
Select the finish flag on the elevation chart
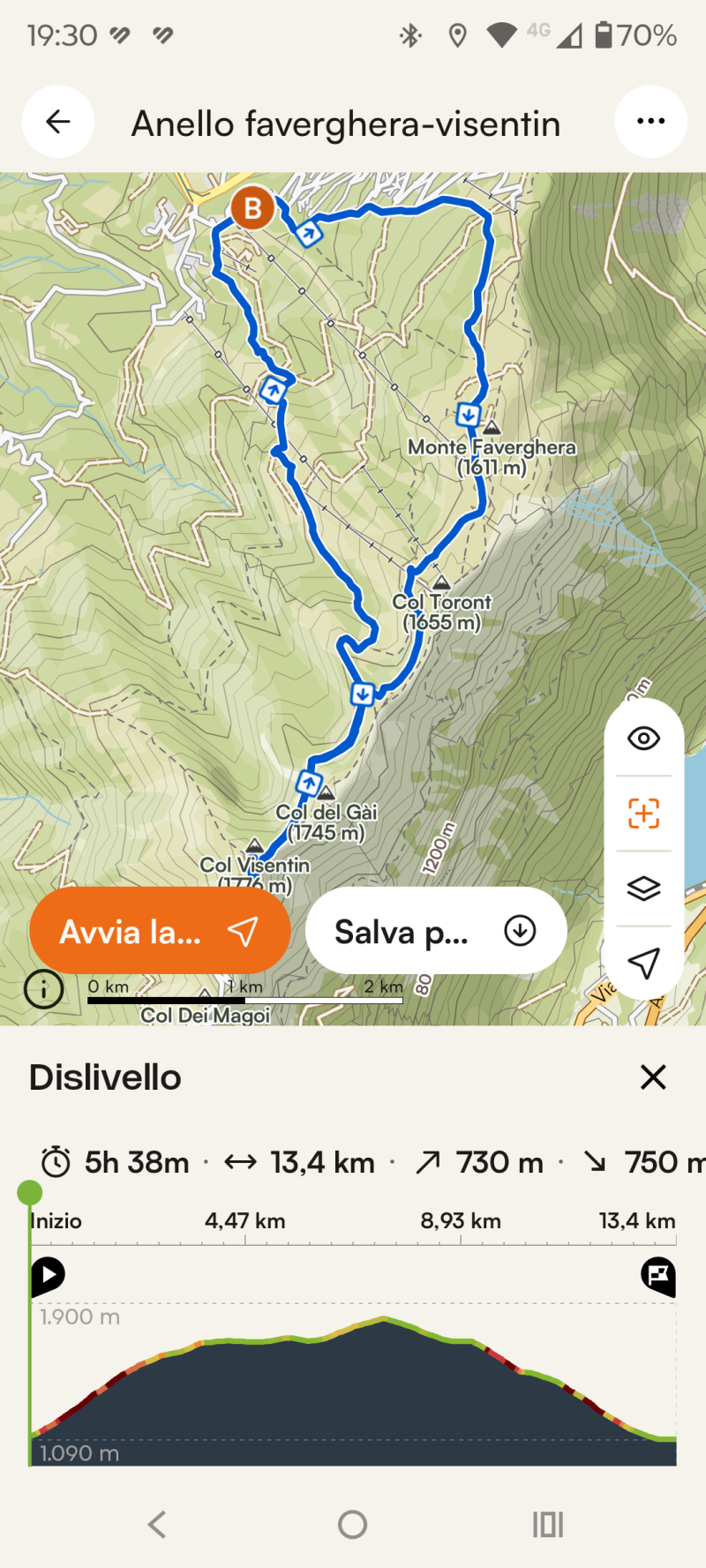point(658,1275)
